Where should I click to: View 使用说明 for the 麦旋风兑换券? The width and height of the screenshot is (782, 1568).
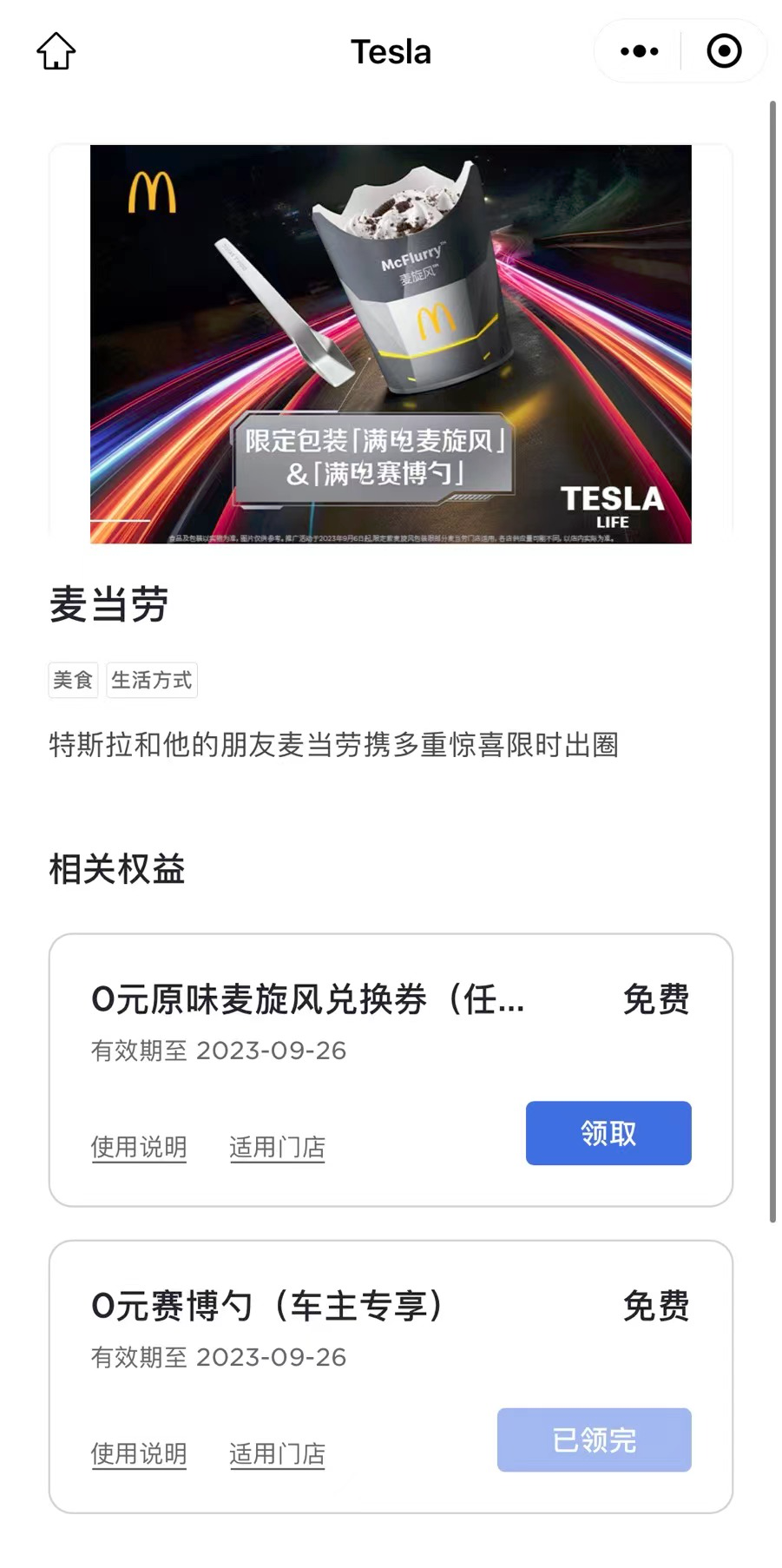tap(139, 1147)
